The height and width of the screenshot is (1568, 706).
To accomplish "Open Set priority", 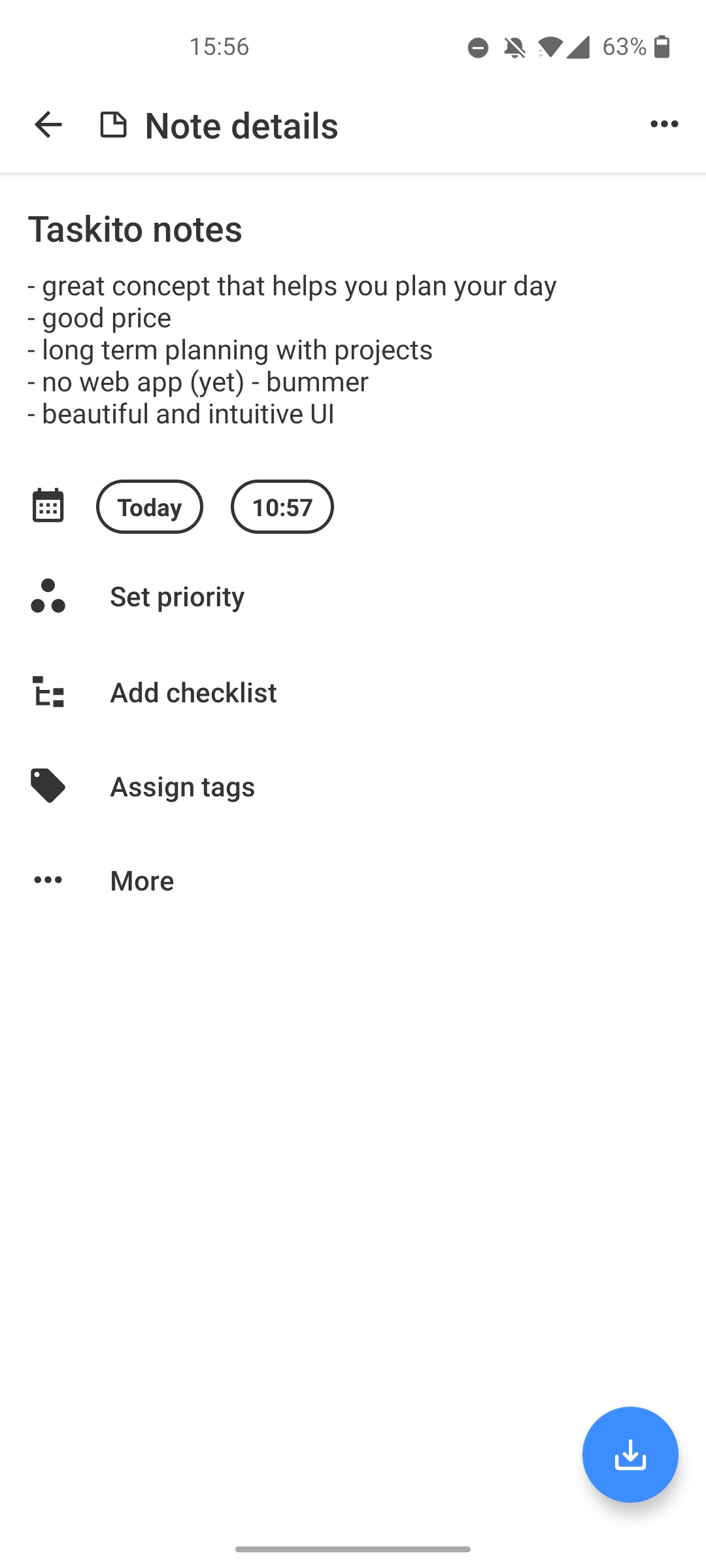I will pyautogui.click(x=177, y=596).
